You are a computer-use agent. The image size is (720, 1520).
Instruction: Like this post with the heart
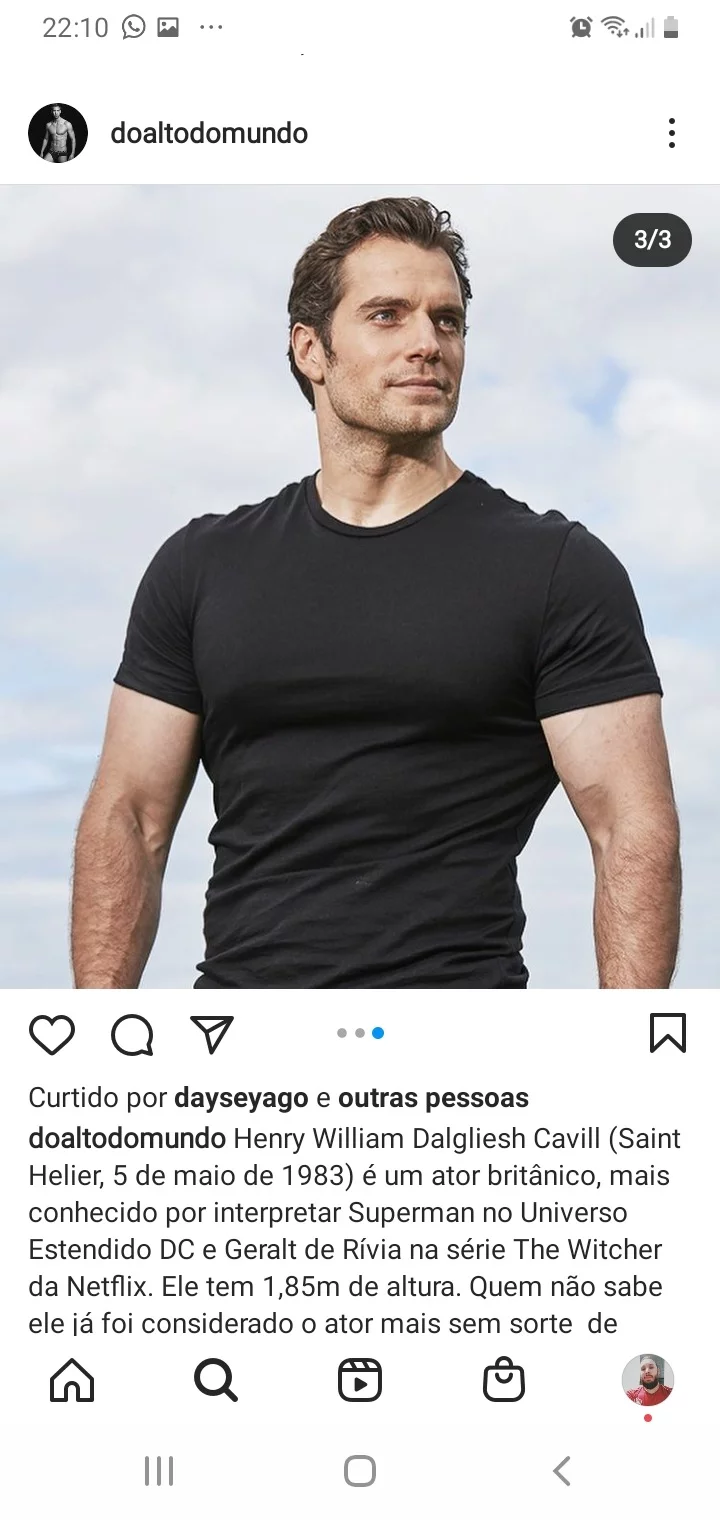point(52,1034)
